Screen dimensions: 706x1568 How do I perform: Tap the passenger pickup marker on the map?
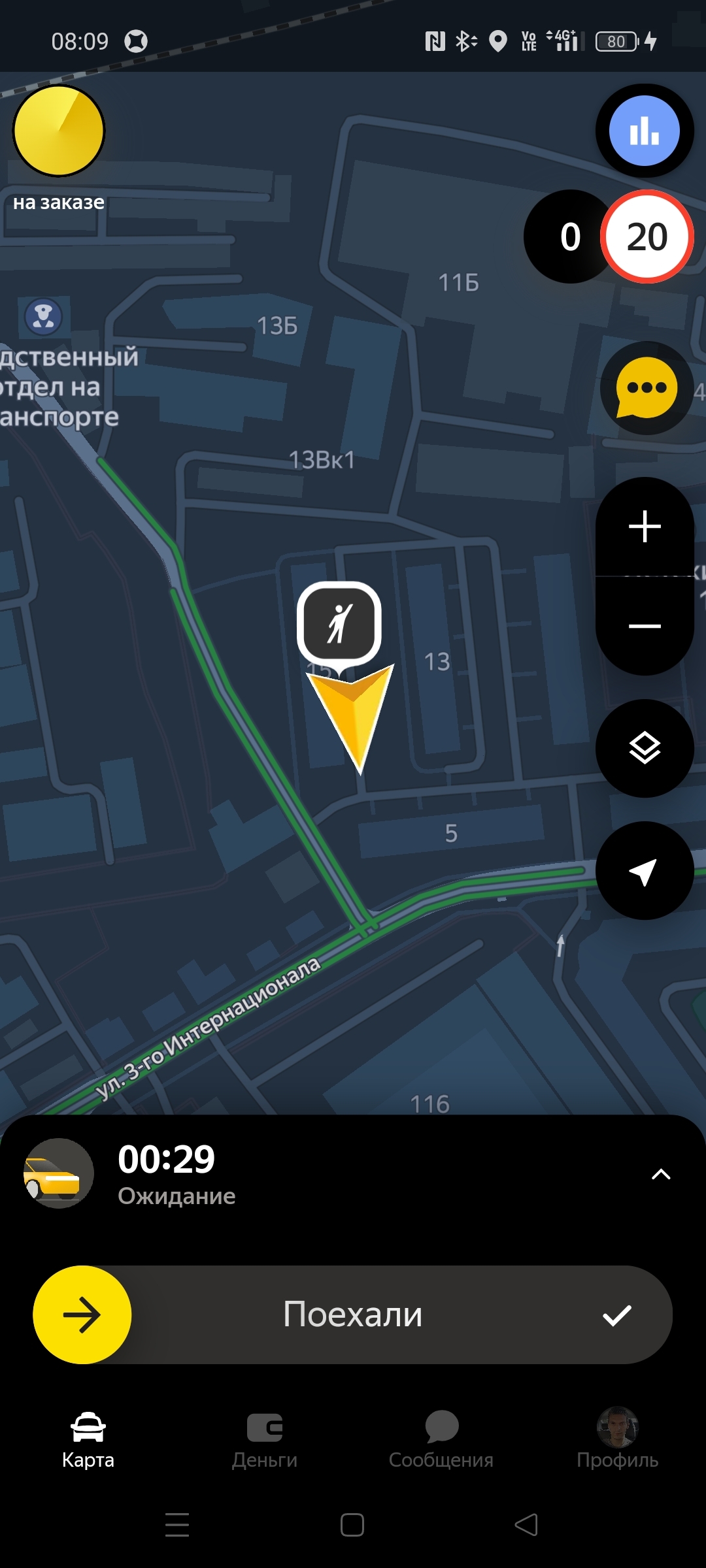[339, 624]
